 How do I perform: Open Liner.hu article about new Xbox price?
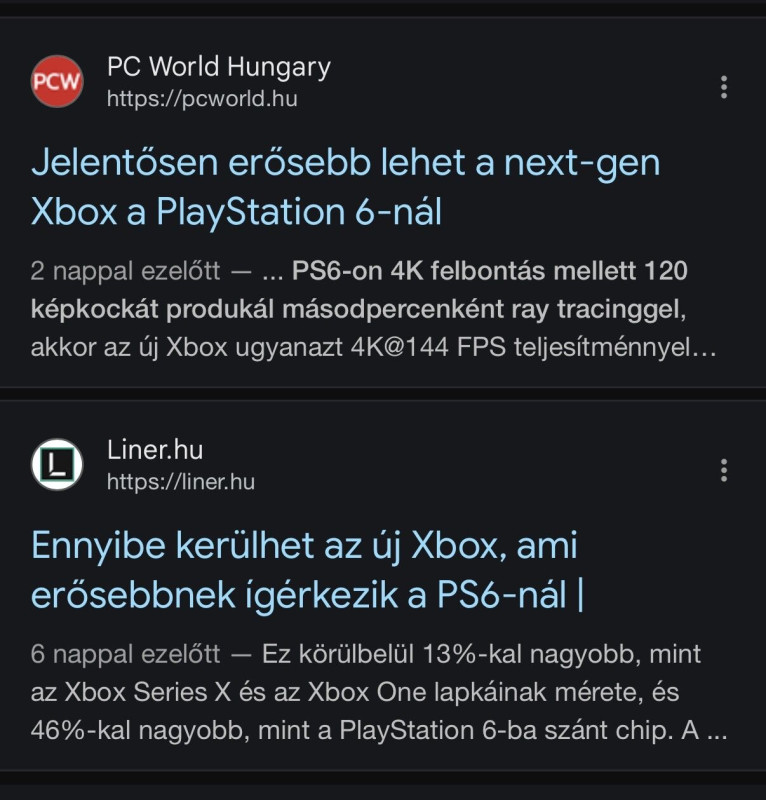pyautogui.click(x=307, y=570)
